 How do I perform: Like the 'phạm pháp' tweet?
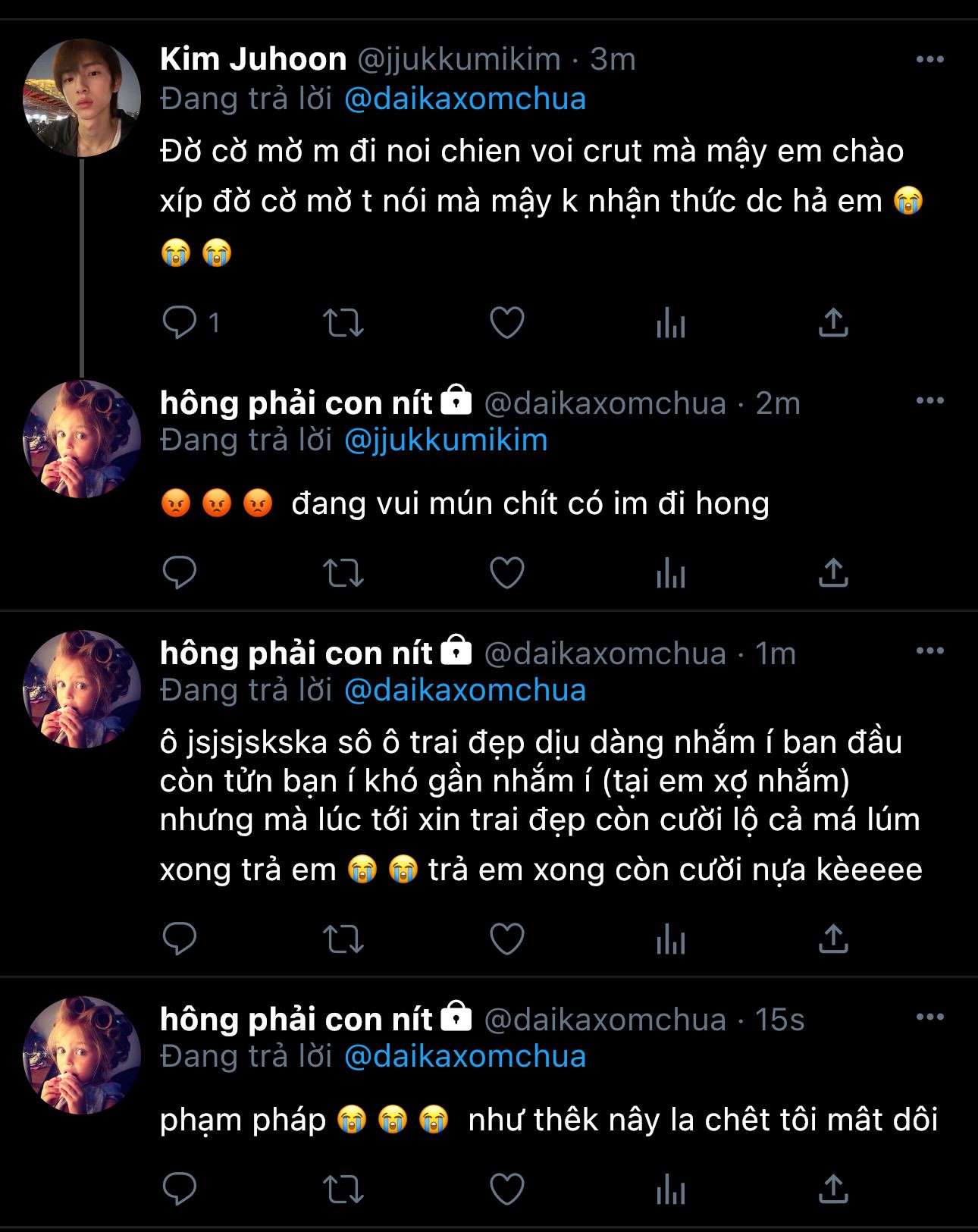click(506, 1189)
